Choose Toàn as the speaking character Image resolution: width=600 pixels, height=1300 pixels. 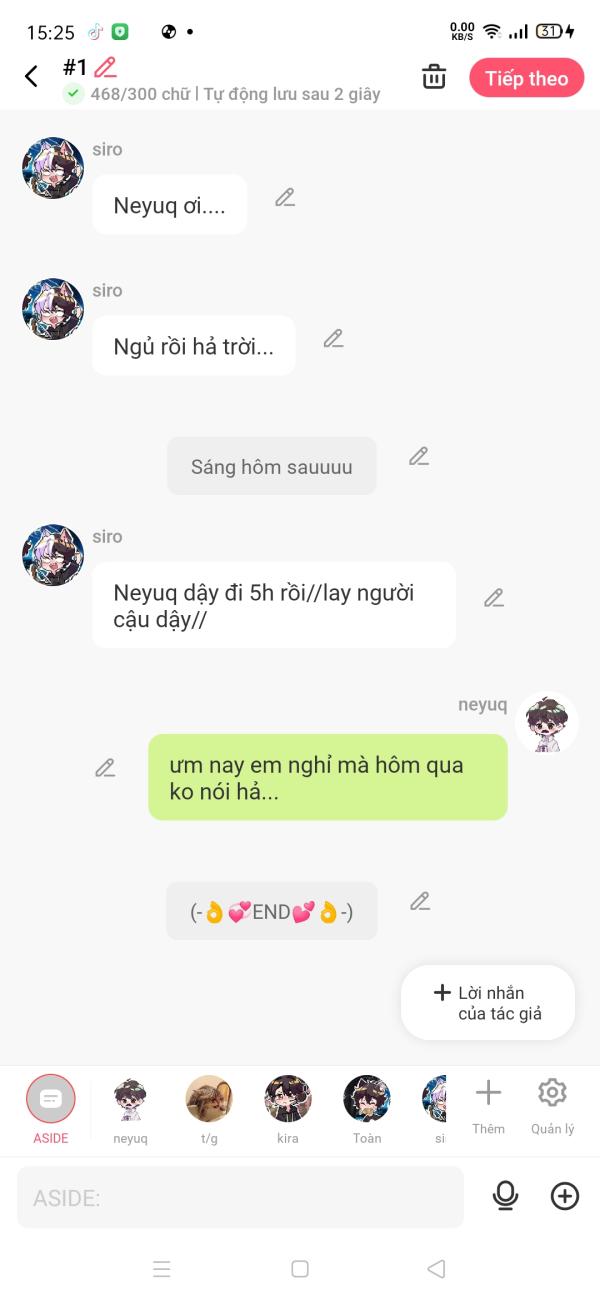[367, 1110]
